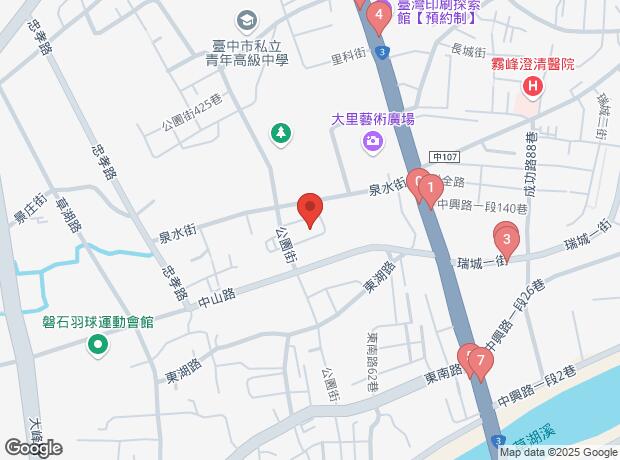
Task: Tap the 臺中市私立青年高級中學 school icon
Action: (246, 20)
